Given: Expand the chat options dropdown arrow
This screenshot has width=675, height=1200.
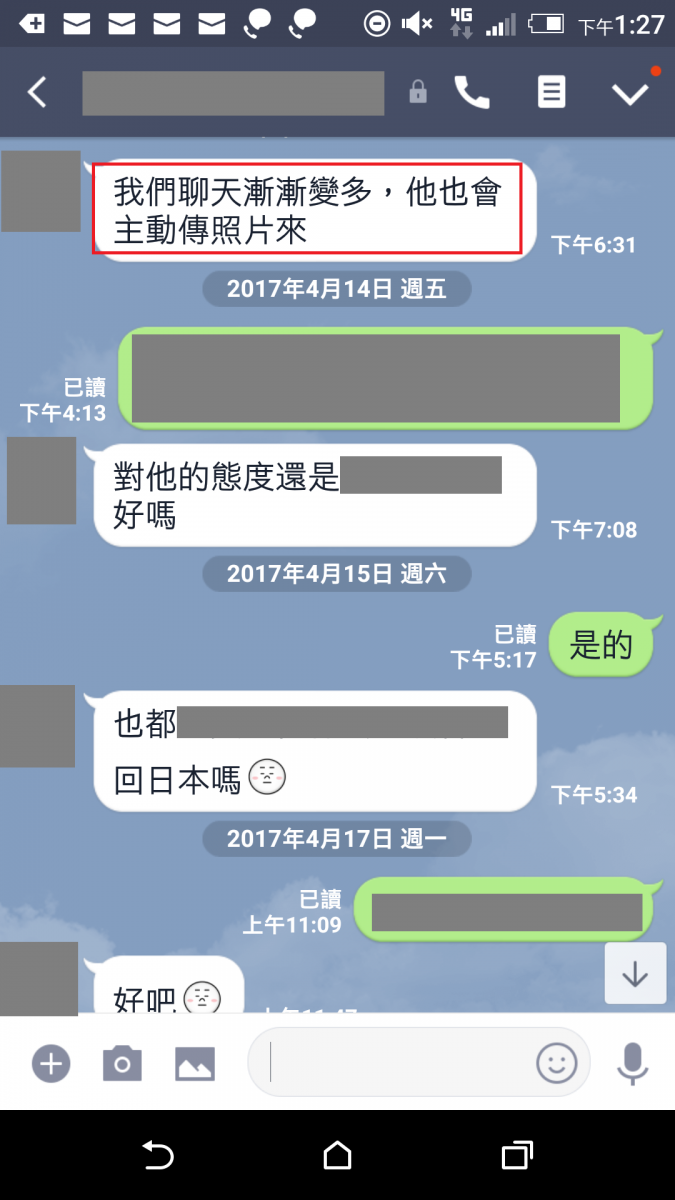Looking at the screenshot, I should point(631,93).
